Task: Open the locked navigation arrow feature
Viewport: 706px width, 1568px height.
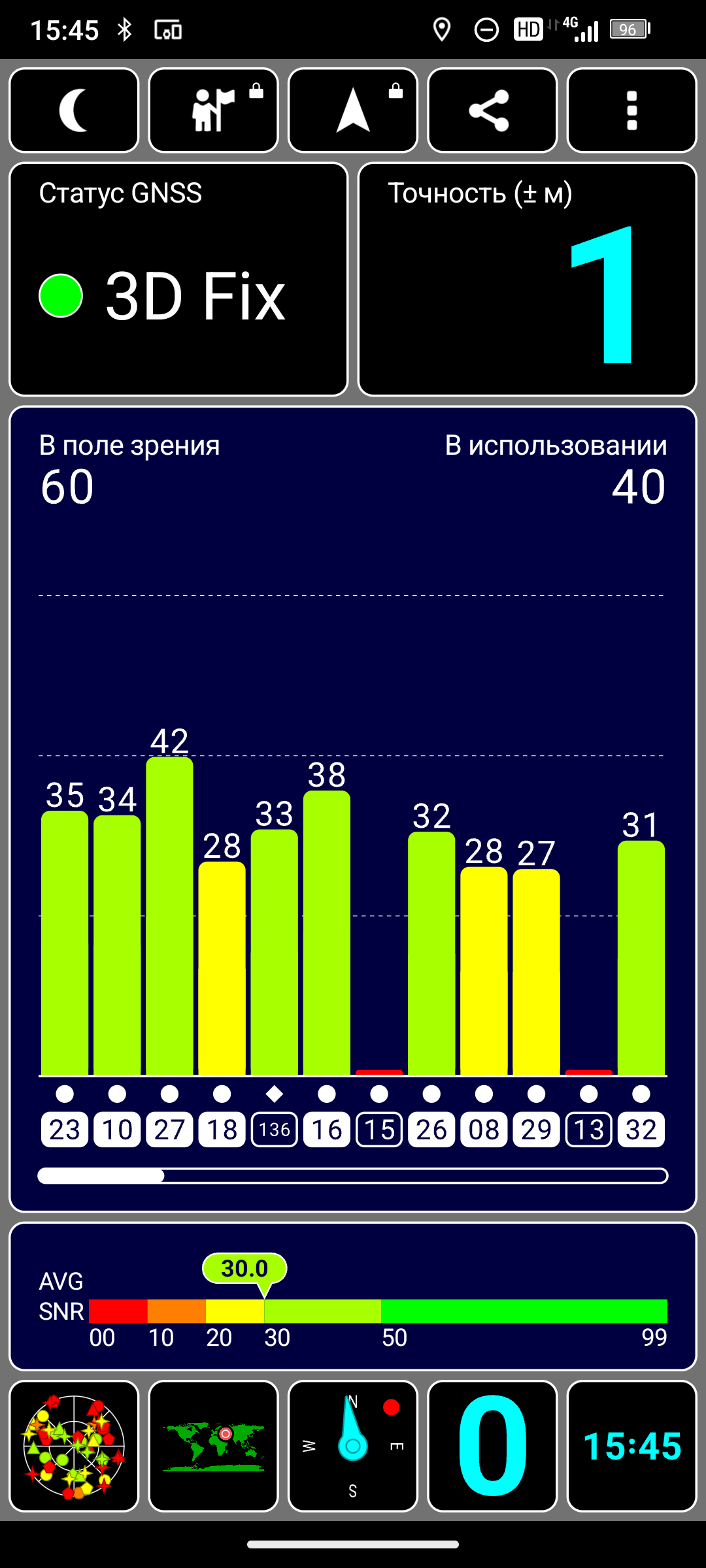Action: click(x=353, y=110)
